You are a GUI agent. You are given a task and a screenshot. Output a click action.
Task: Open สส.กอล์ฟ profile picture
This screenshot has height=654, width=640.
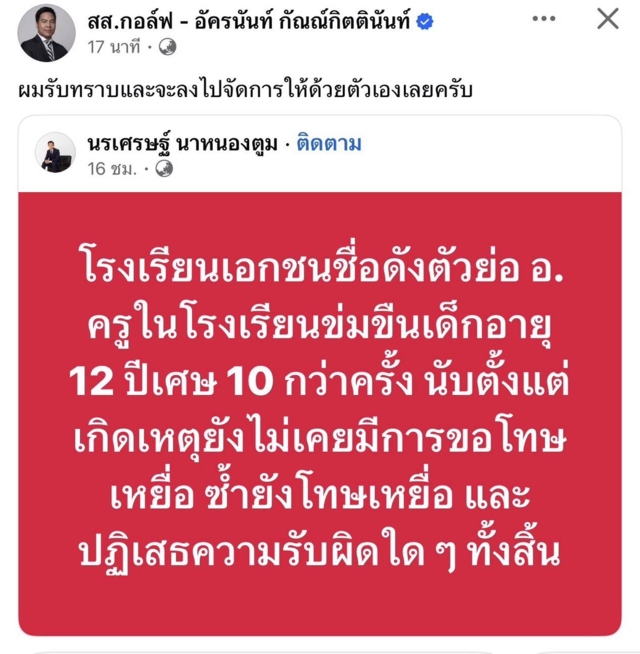point(46,32)
